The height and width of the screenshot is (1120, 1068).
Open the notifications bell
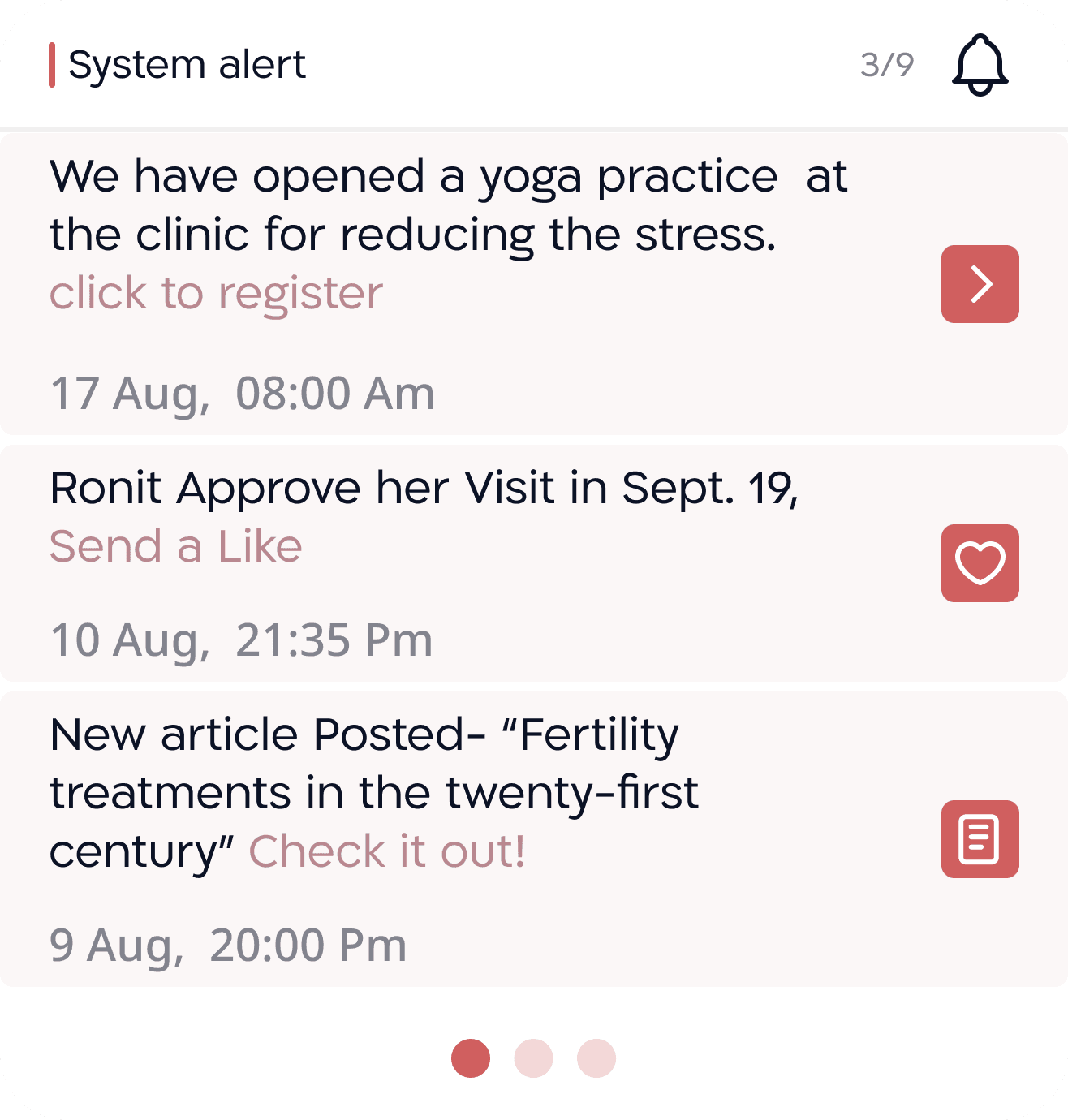(980, 65)
